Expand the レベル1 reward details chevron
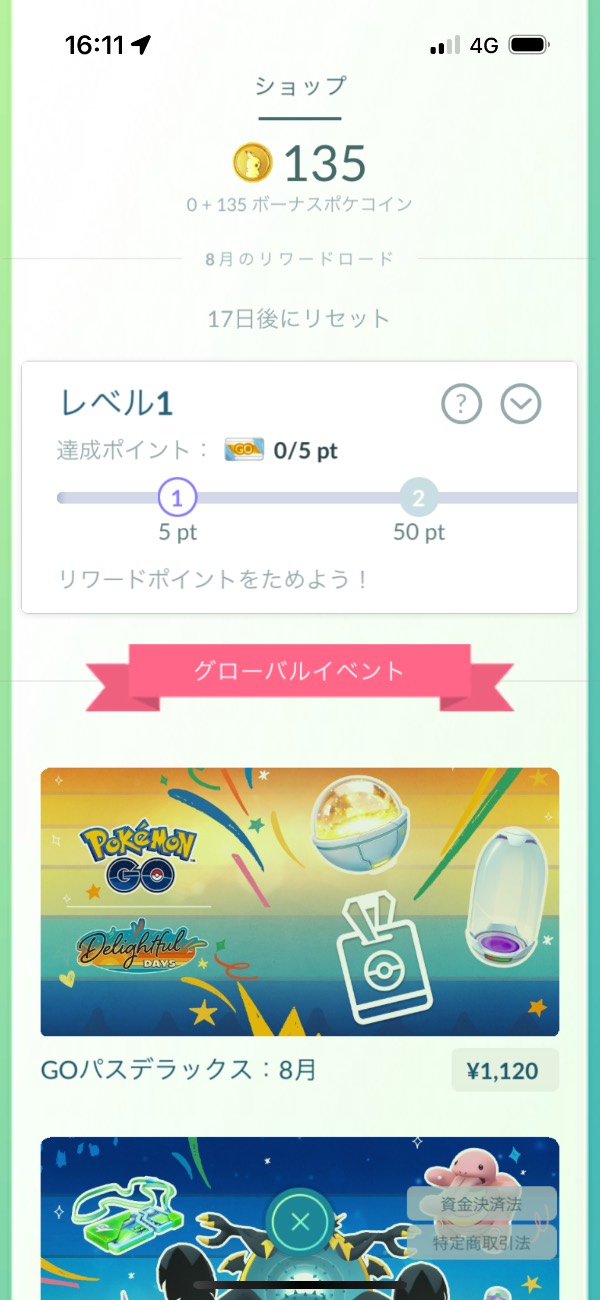 click(x=520, y=404)
